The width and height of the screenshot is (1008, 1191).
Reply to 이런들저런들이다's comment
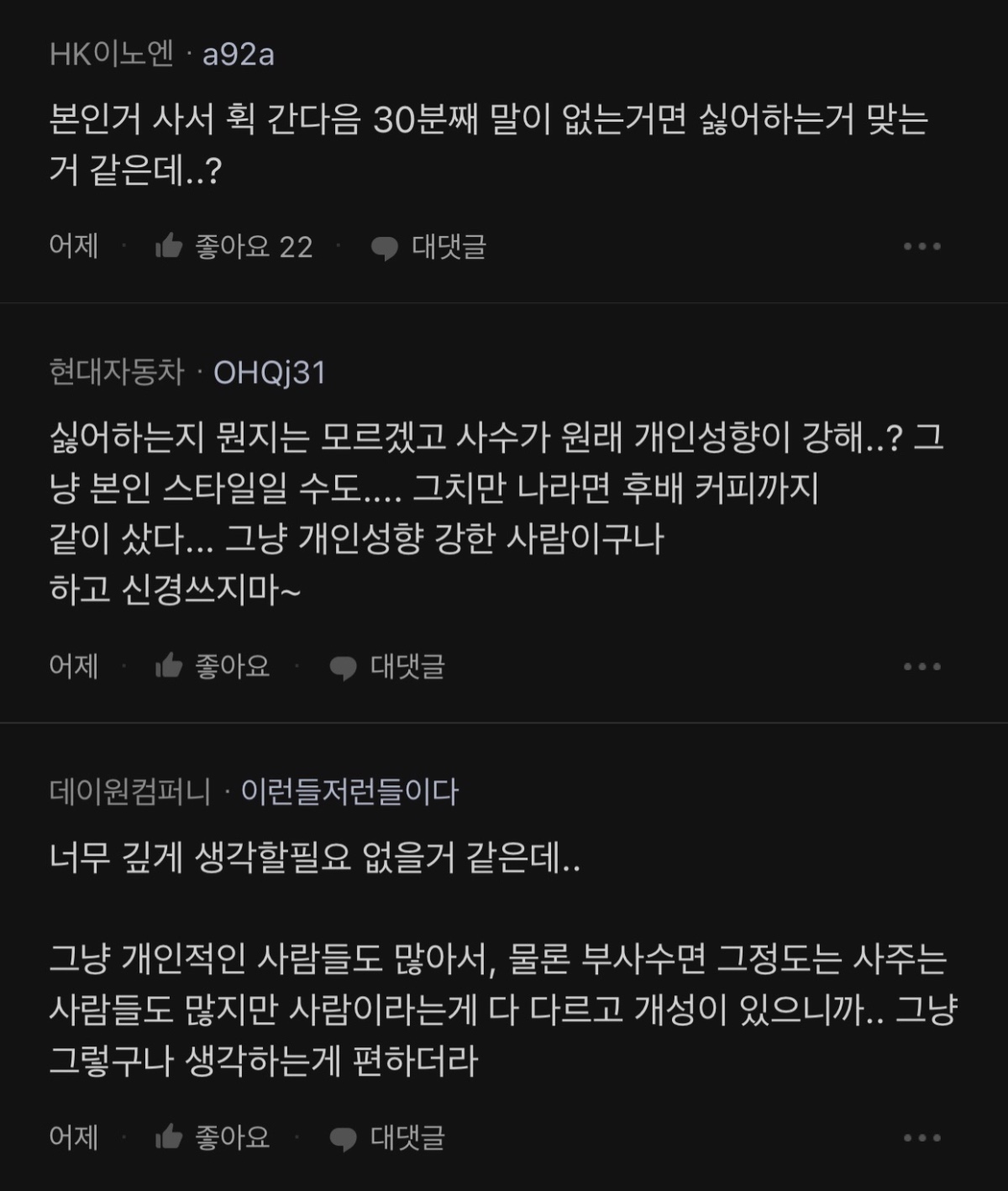tap(386, 1138)
